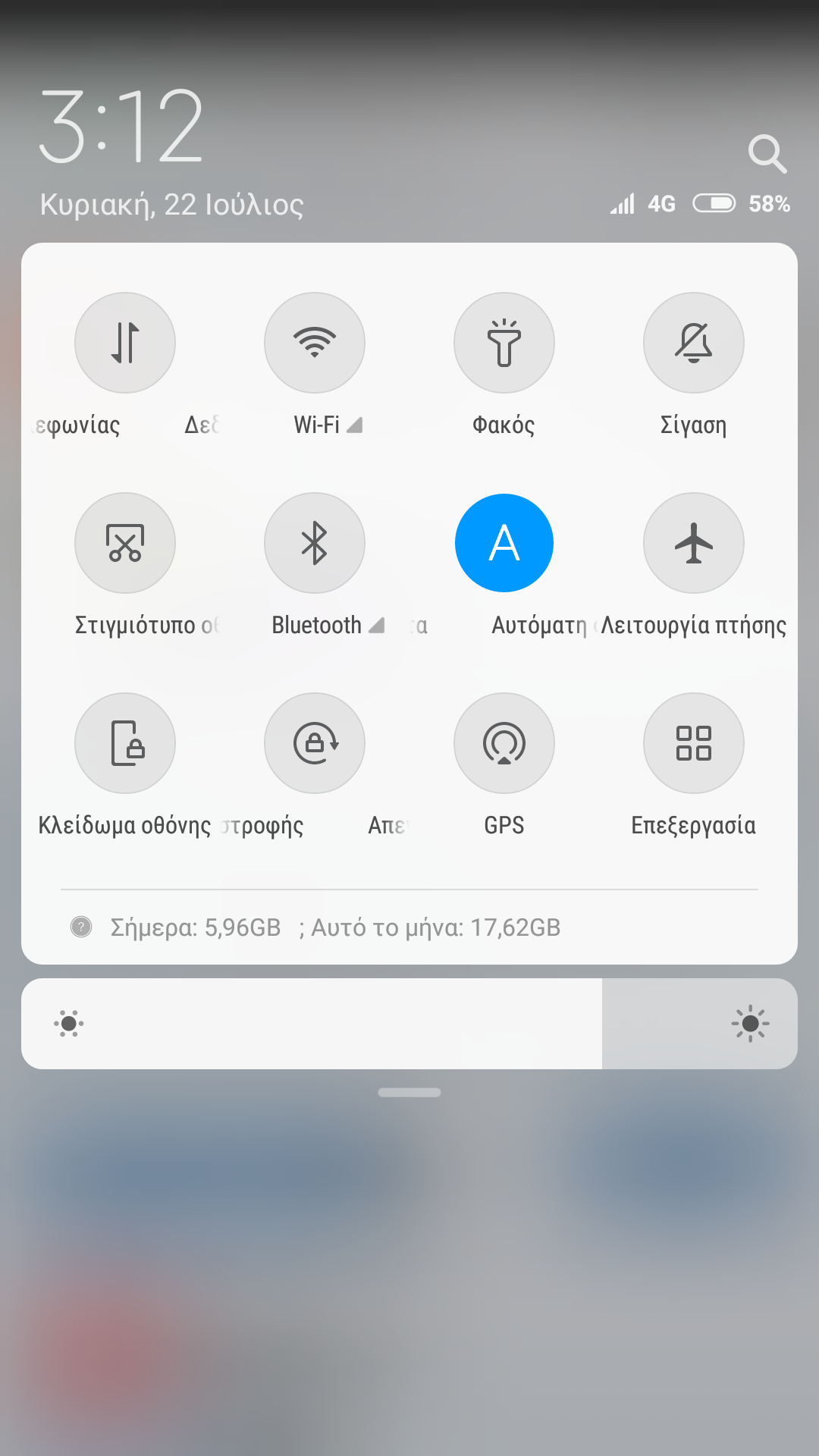Enable Λειτουργία πτήσης airplane mode
The width and height of the screenshot is (819, 1456).
point(694,543)
